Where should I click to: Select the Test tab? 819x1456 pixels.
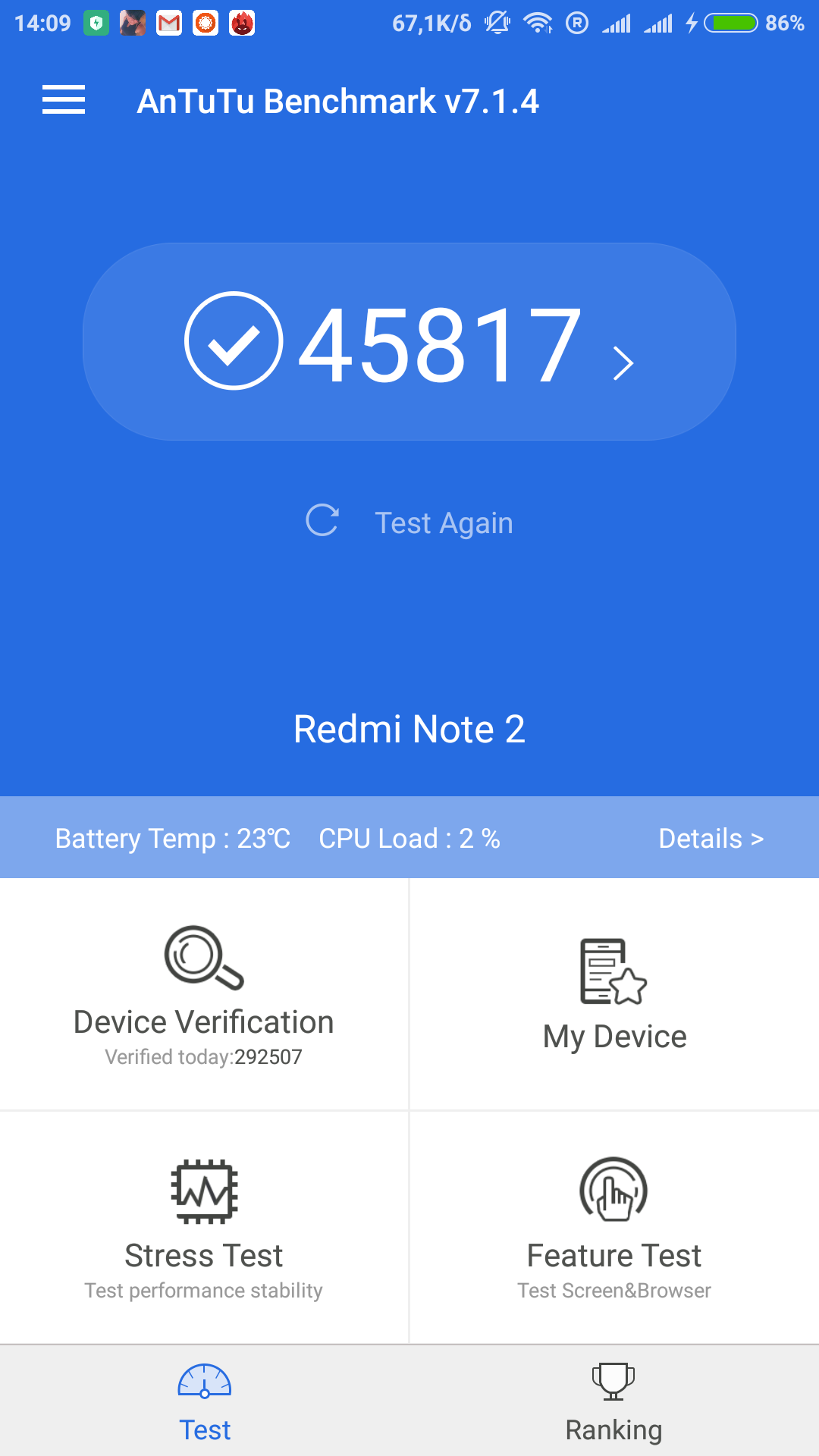click(205, 1401)
